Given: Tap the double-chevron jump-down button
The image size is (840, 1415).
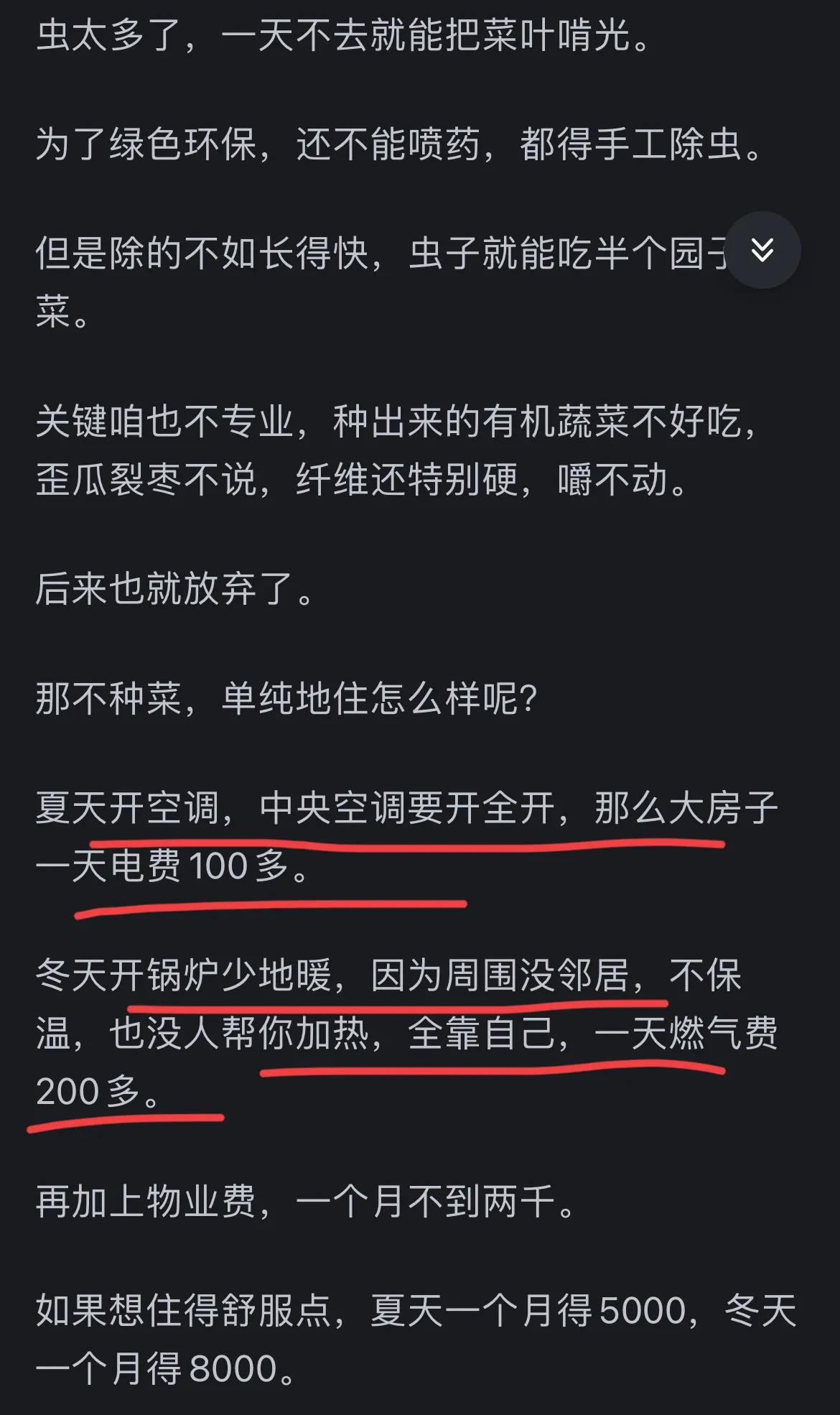Looking at the screenshot, I should [762, 250].
